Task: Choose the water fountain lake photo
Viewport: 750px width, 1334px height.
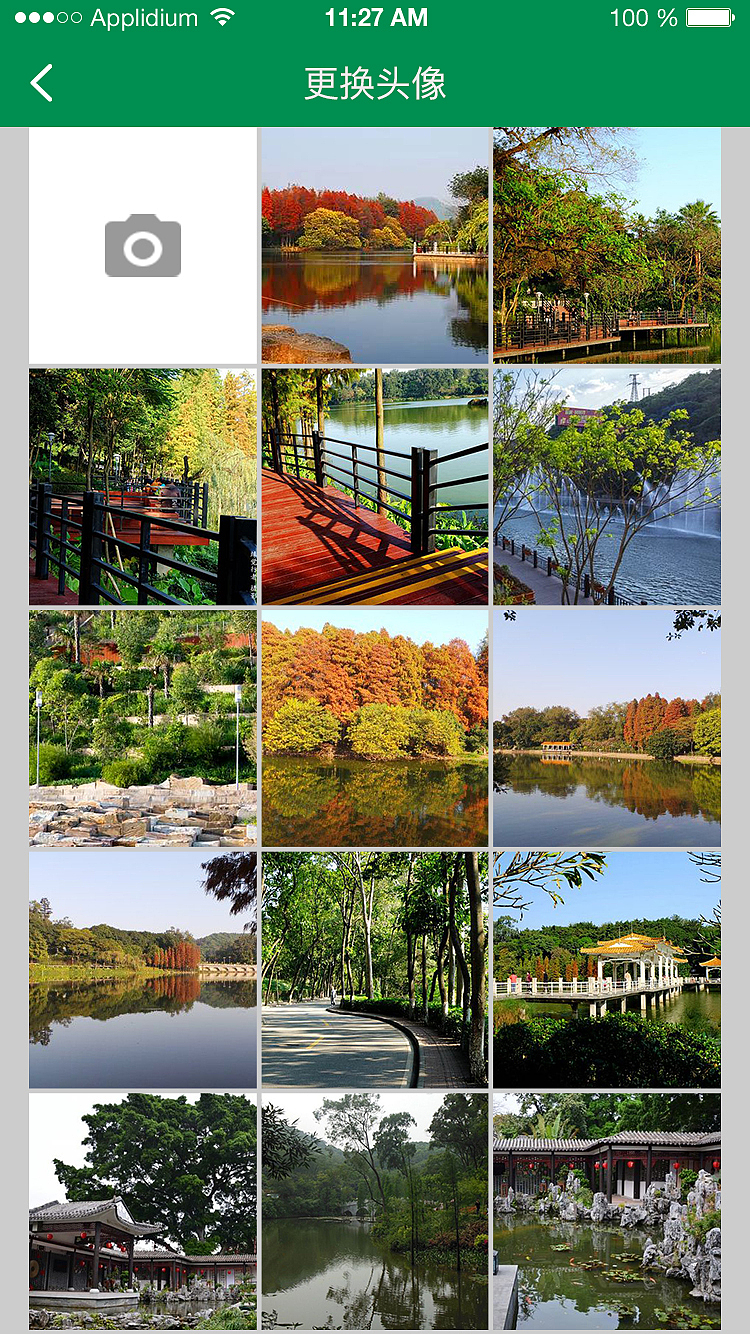Action: (x=607, y=487)
